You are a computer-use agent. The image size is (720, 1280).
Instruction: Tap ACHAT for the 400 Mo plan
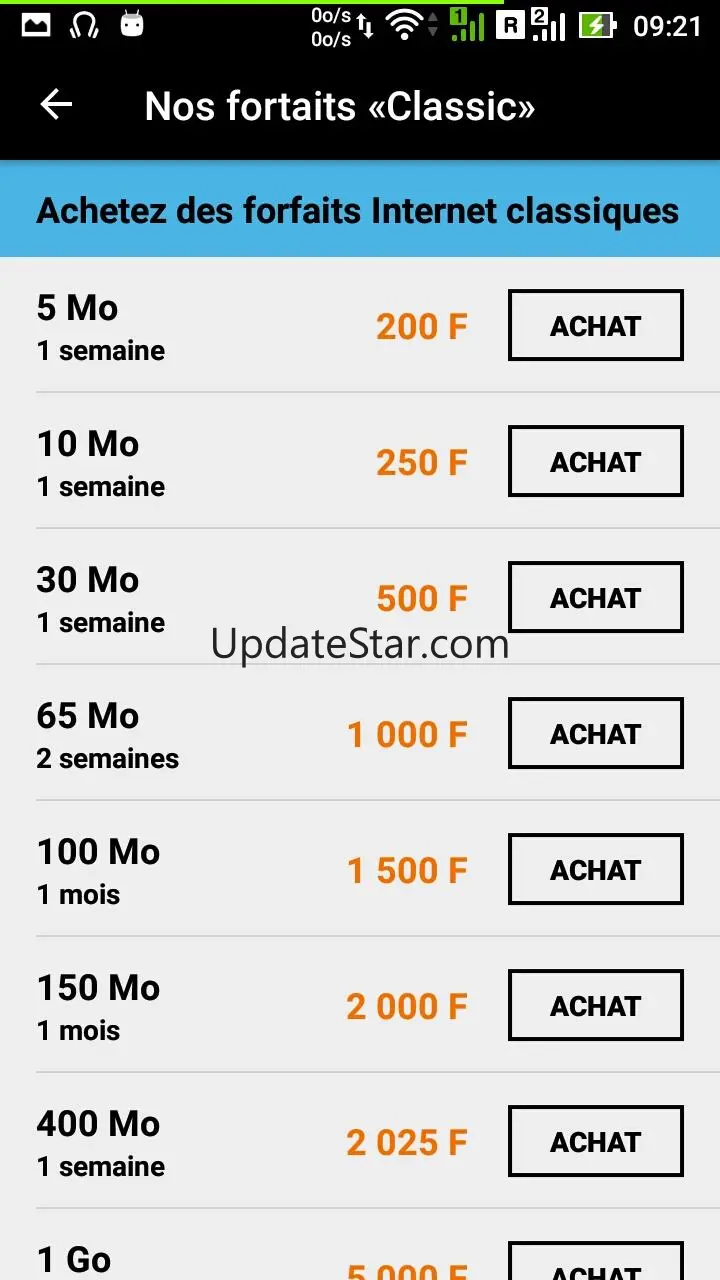click(595, 1142)
